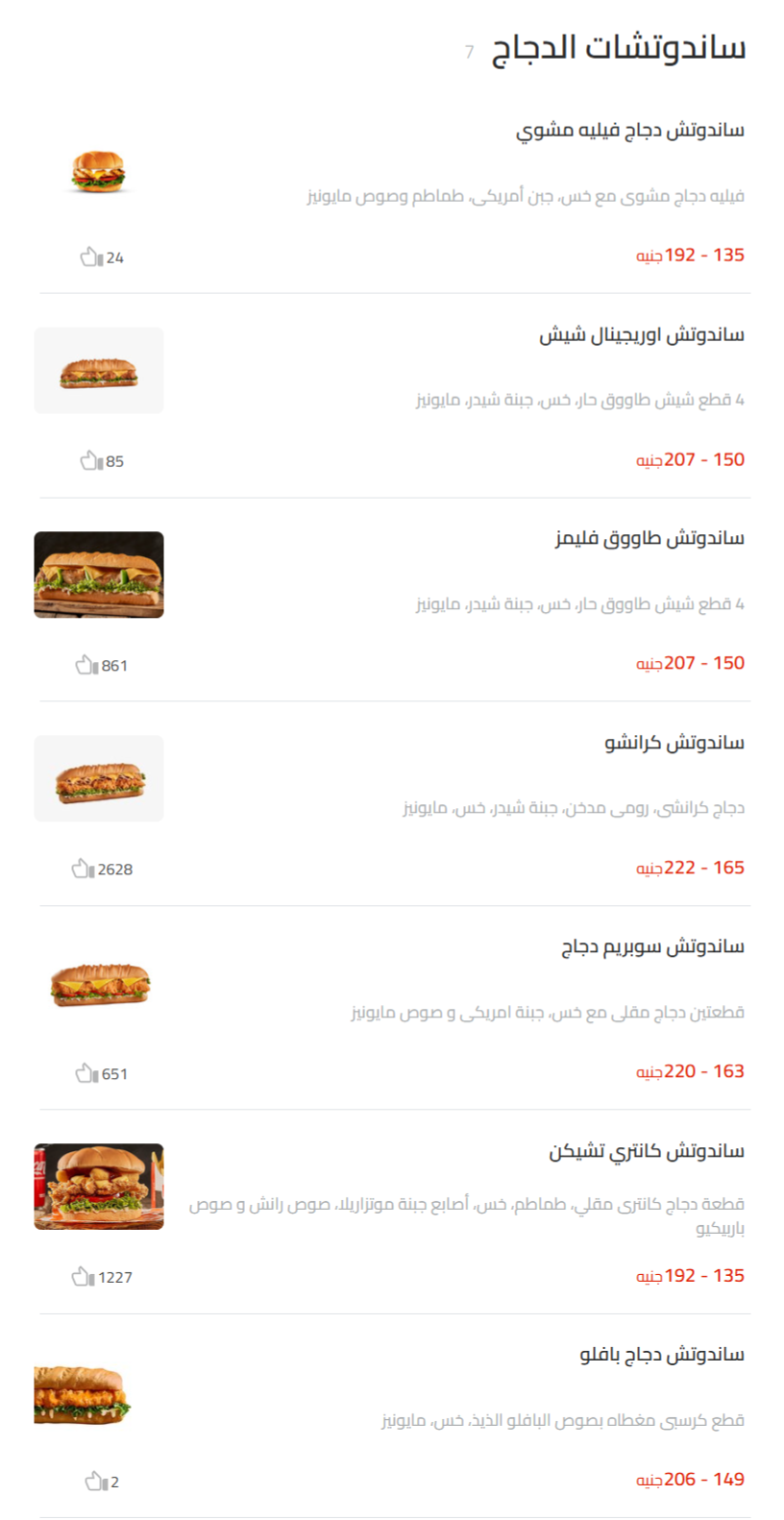Open the كانتري تشيكن sandwich photo
The image size is (784, 1520).
click(x=99, y=1187)
